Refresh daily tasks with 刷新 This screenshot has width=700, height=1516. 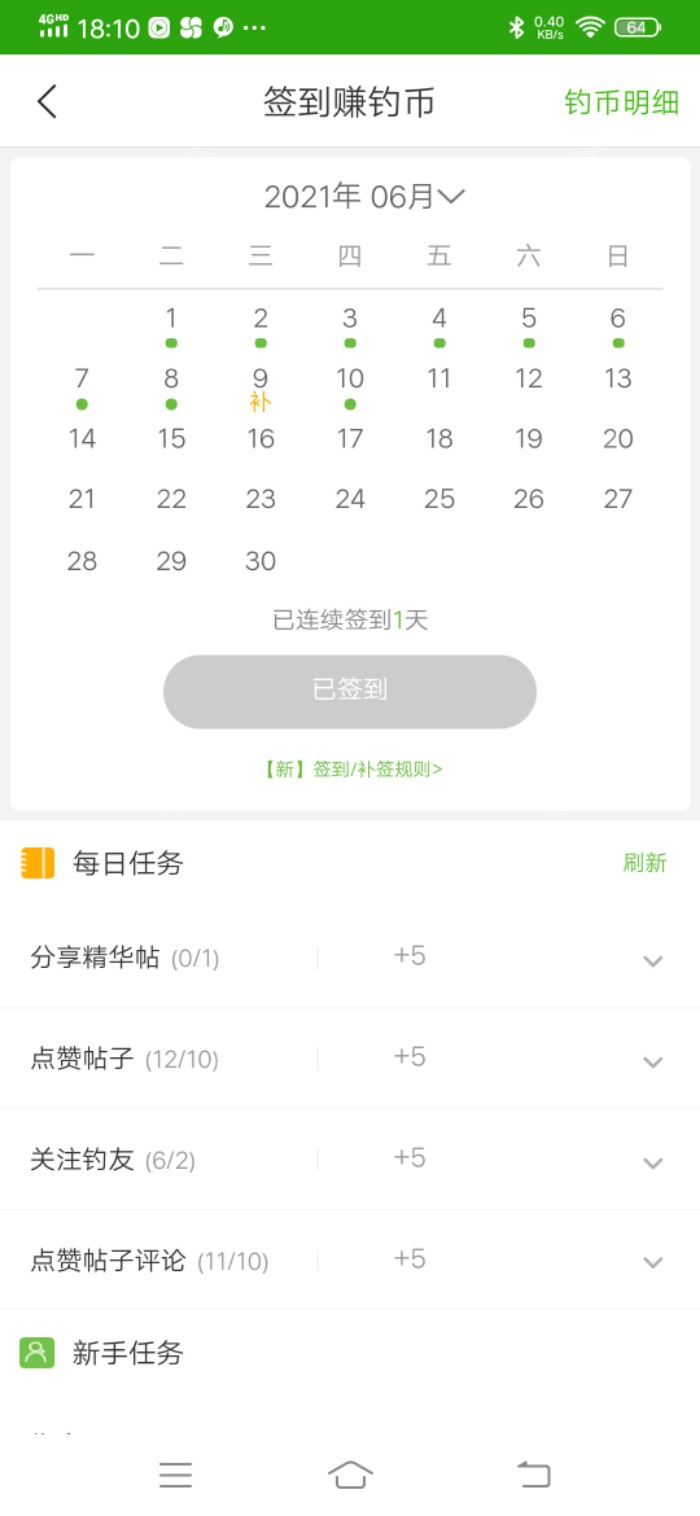[644, 863]
